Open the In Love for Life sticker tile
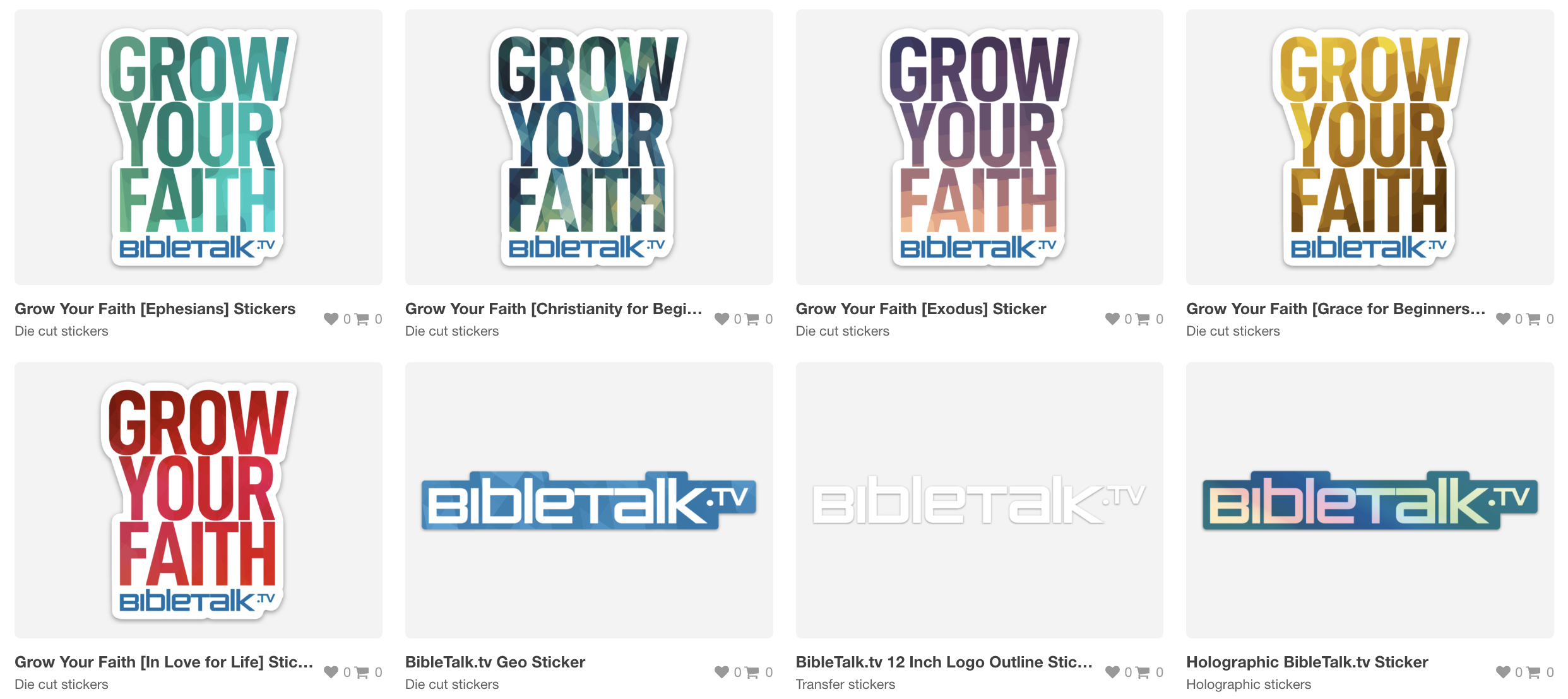1568x699 pixels. (x=198, y=500)
